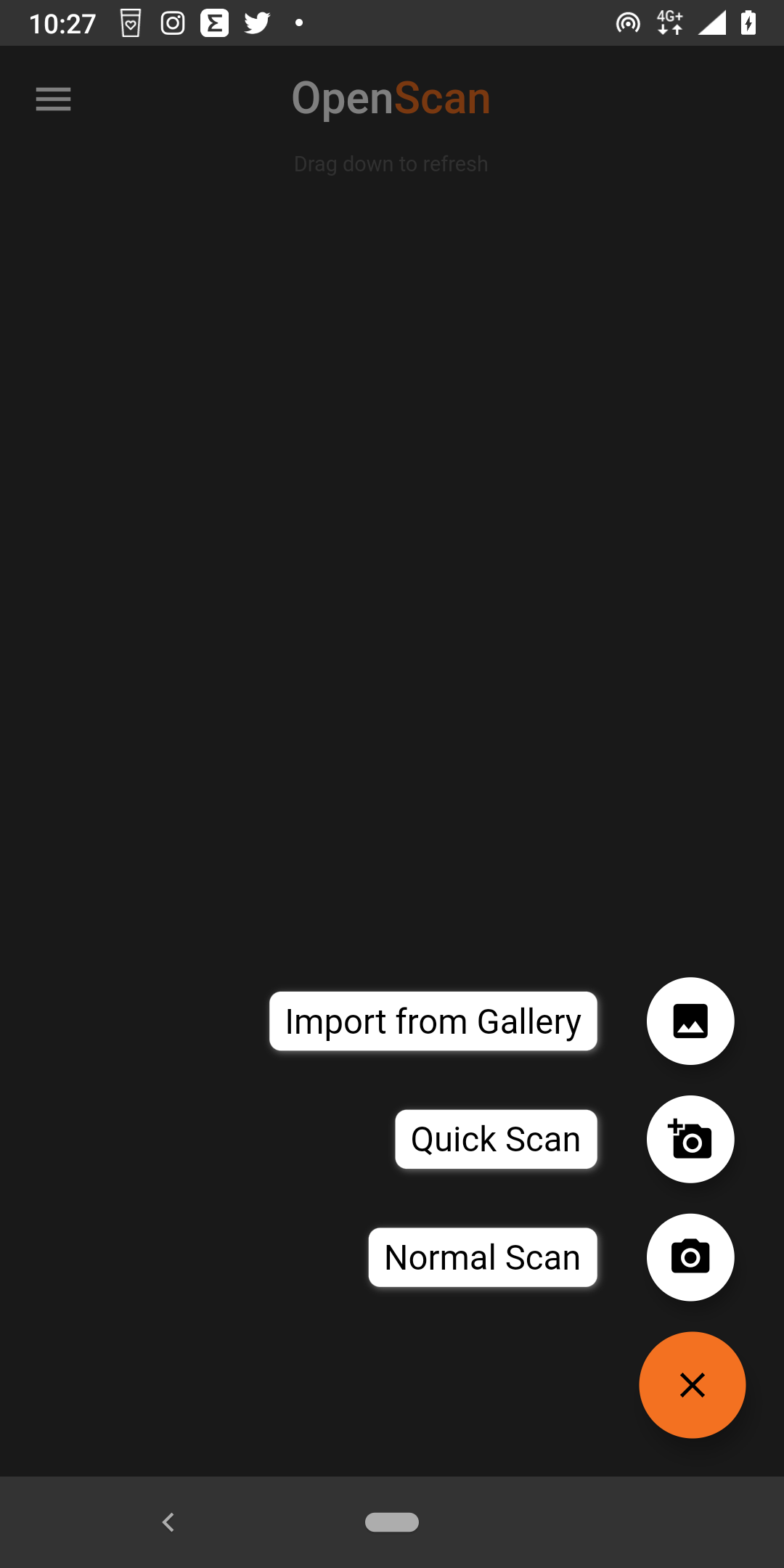The height and width of the screenshot is (1568, 784).
Task: Tap the home pill in navigation bar
Action: (392, 1522)
